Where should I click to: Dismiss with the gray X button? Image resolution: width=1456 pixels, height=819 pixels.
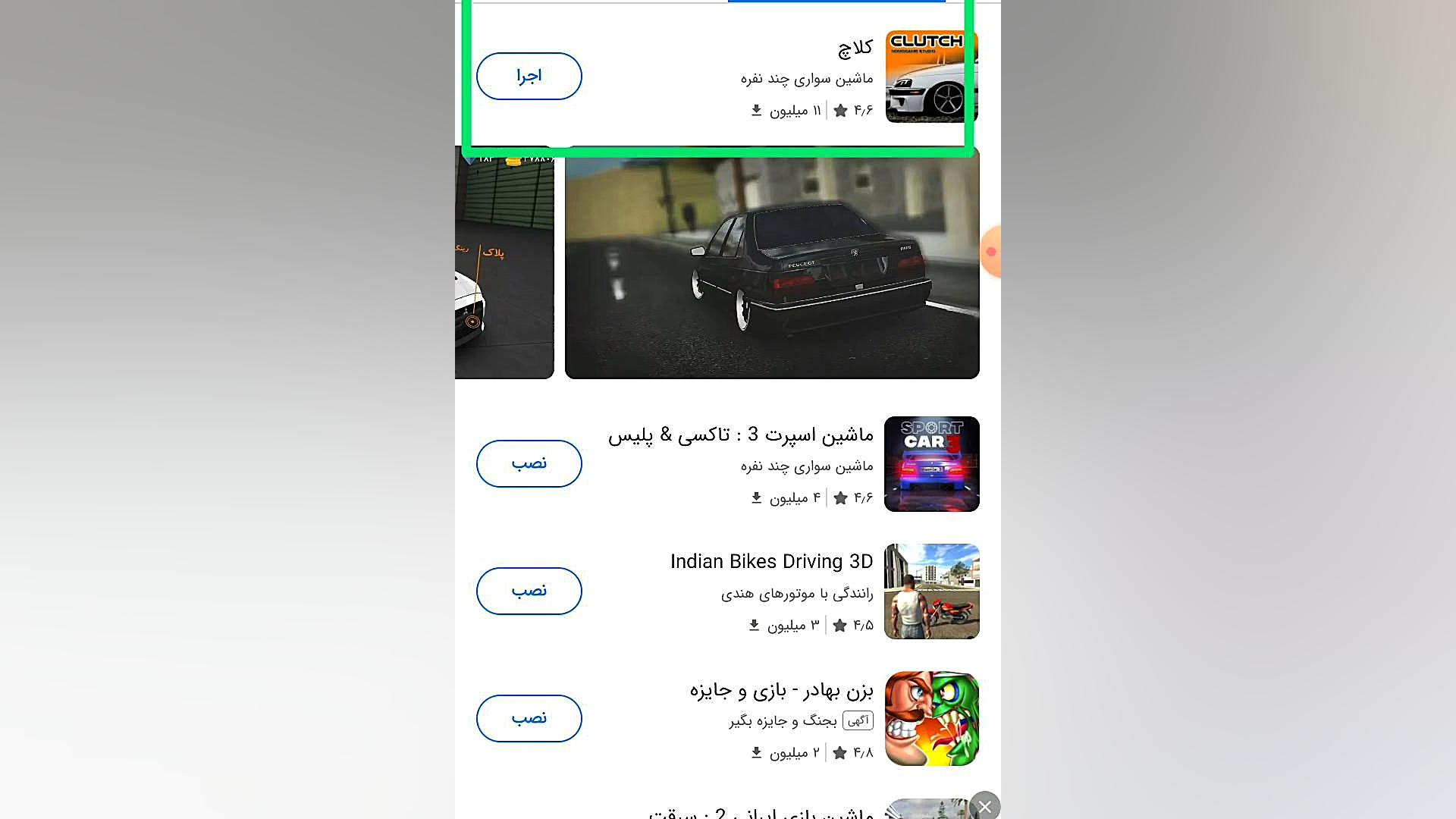[984, 805]
